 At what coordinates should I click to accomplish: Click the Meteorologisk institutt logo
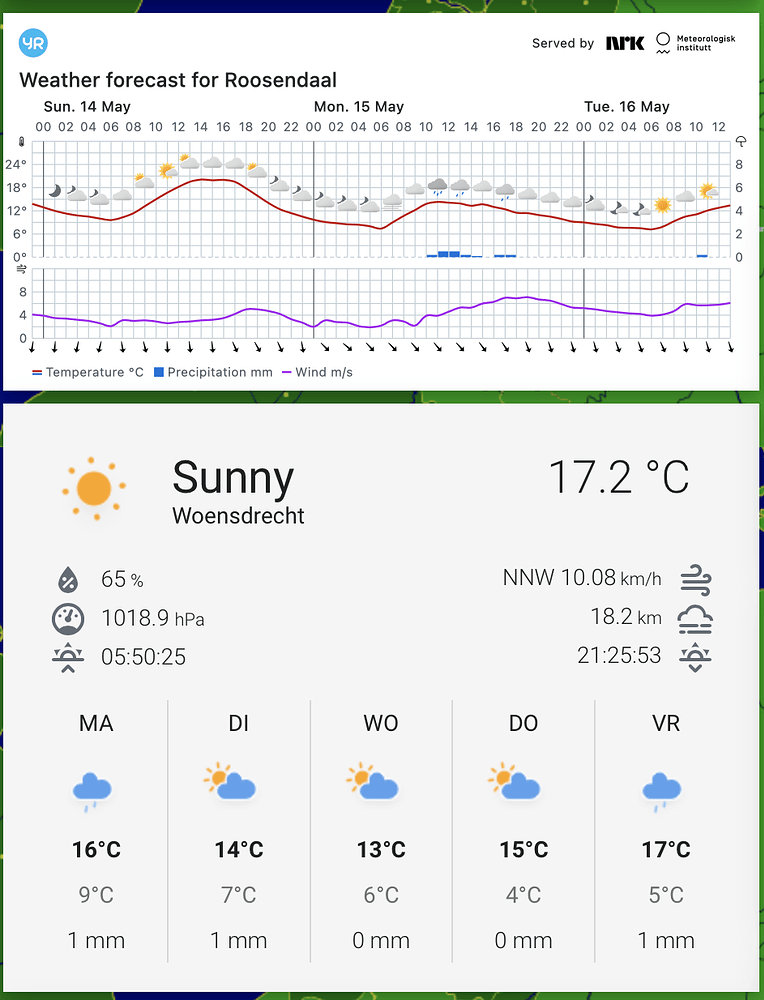click(694, 42)
